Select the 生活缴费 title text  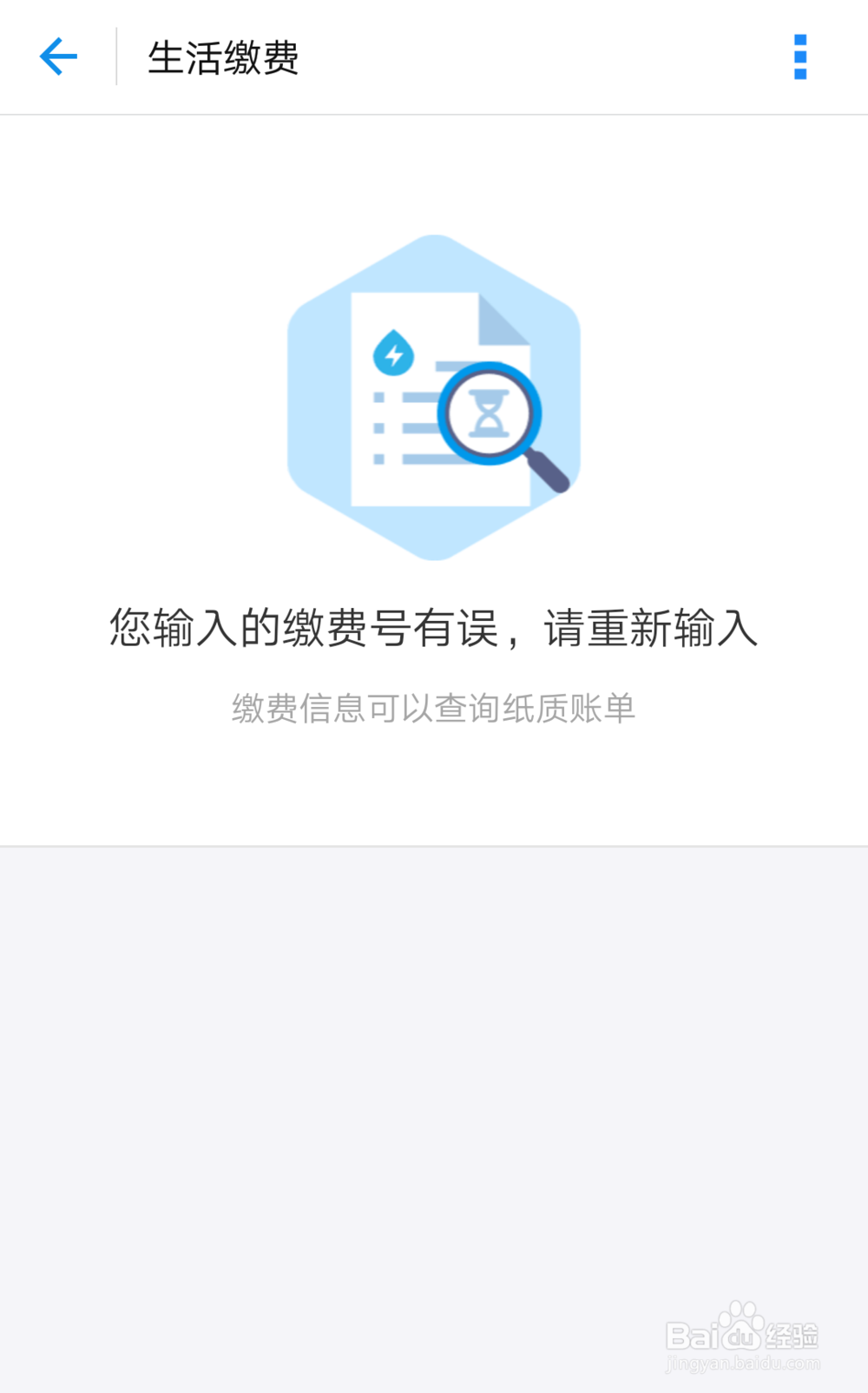(x=222, y=57)
